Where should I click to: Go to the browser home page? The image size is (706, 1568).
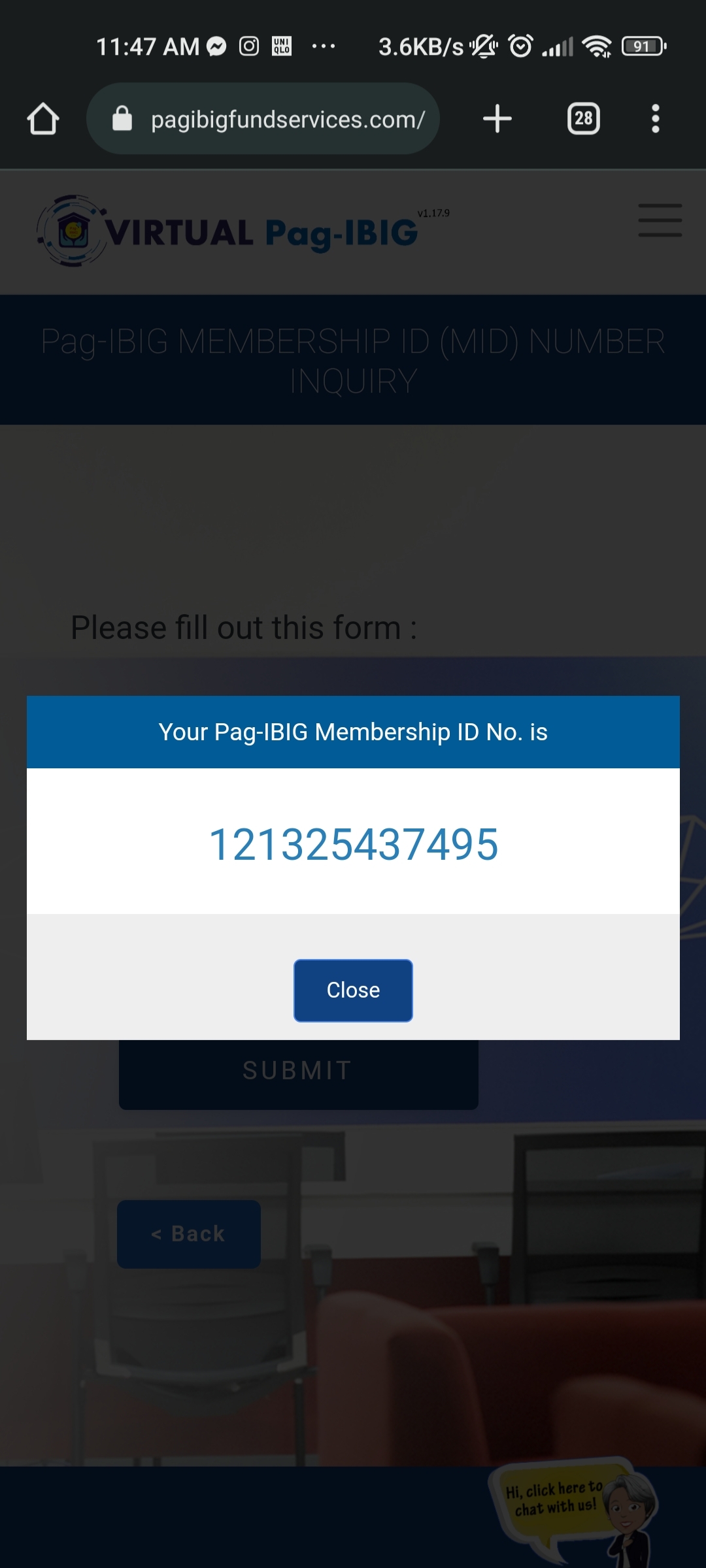click(x=43, y=119)
